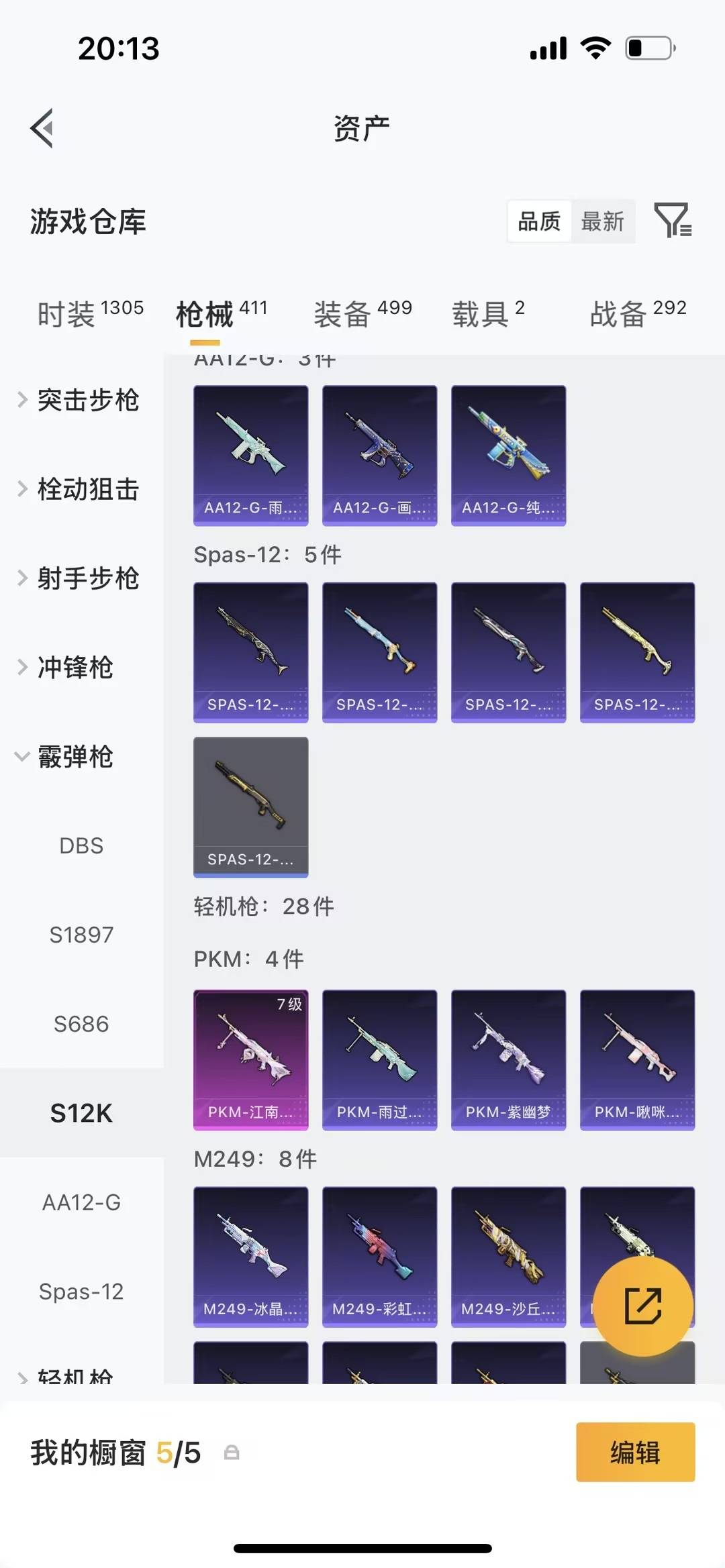The width and height of the screenshot is (725, 1568).
Task: Click the 编辑 button
Action: [634, 1453]
